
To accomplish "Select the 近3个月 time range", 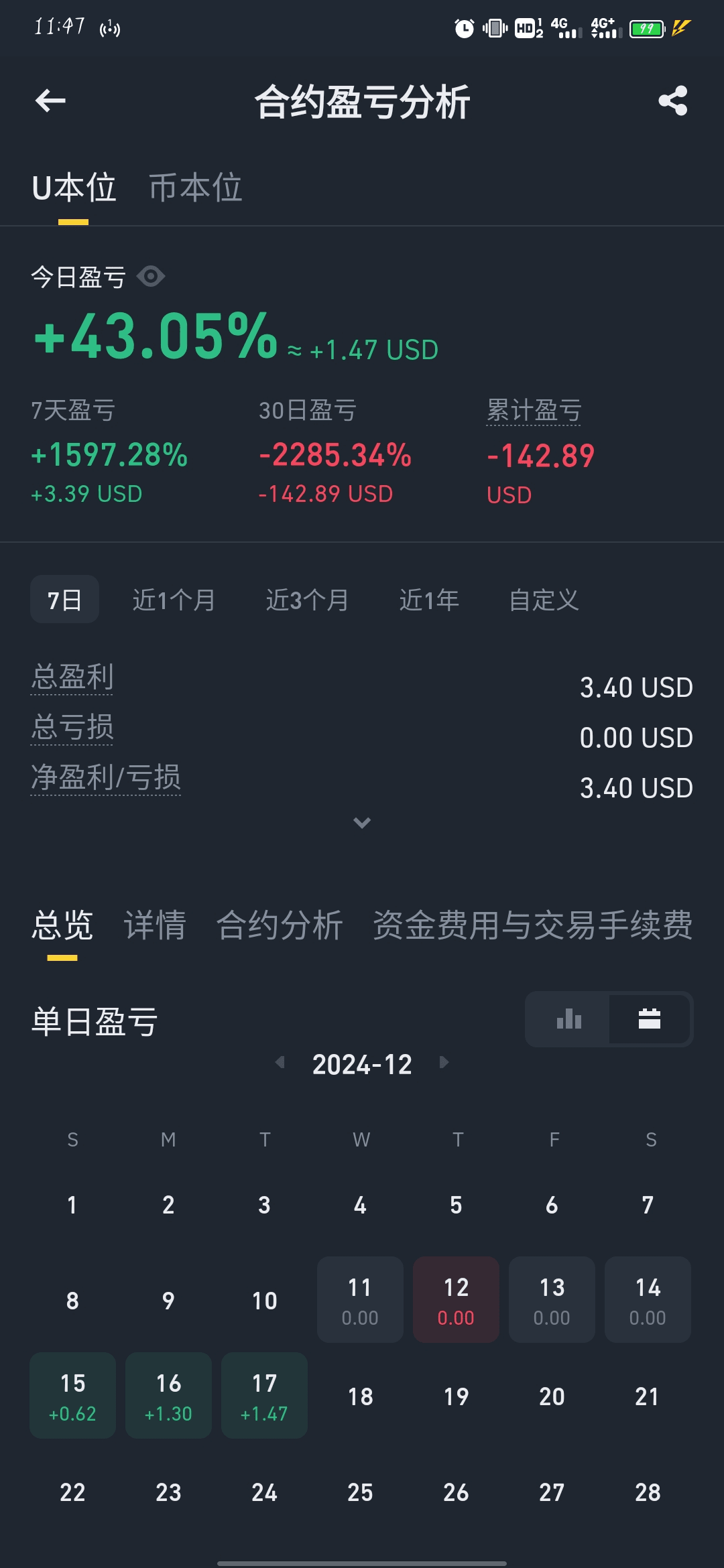I will [x=307, y=600].
